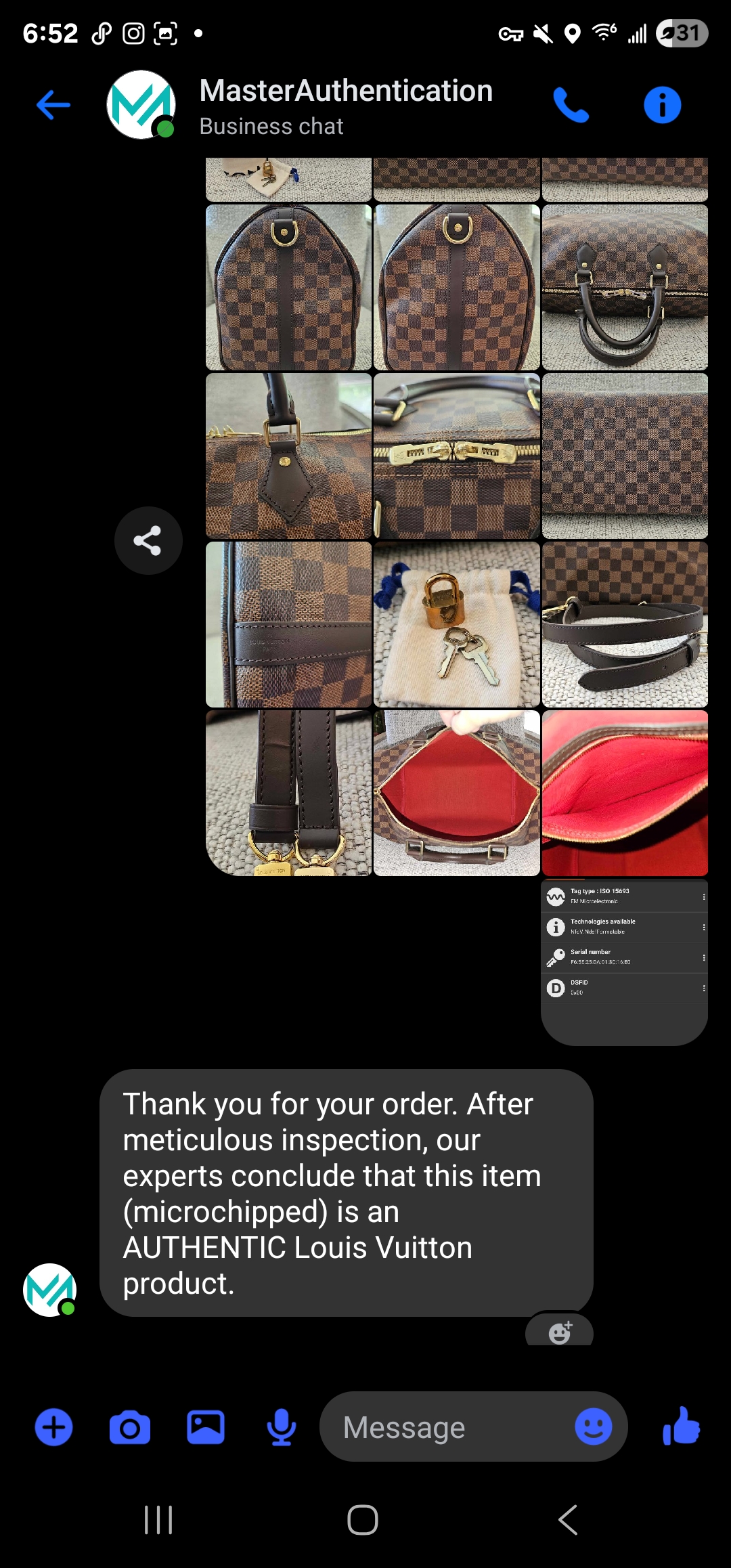View the NFC tag info screenshot
The image size is (731, 1568).
point(625,962)
